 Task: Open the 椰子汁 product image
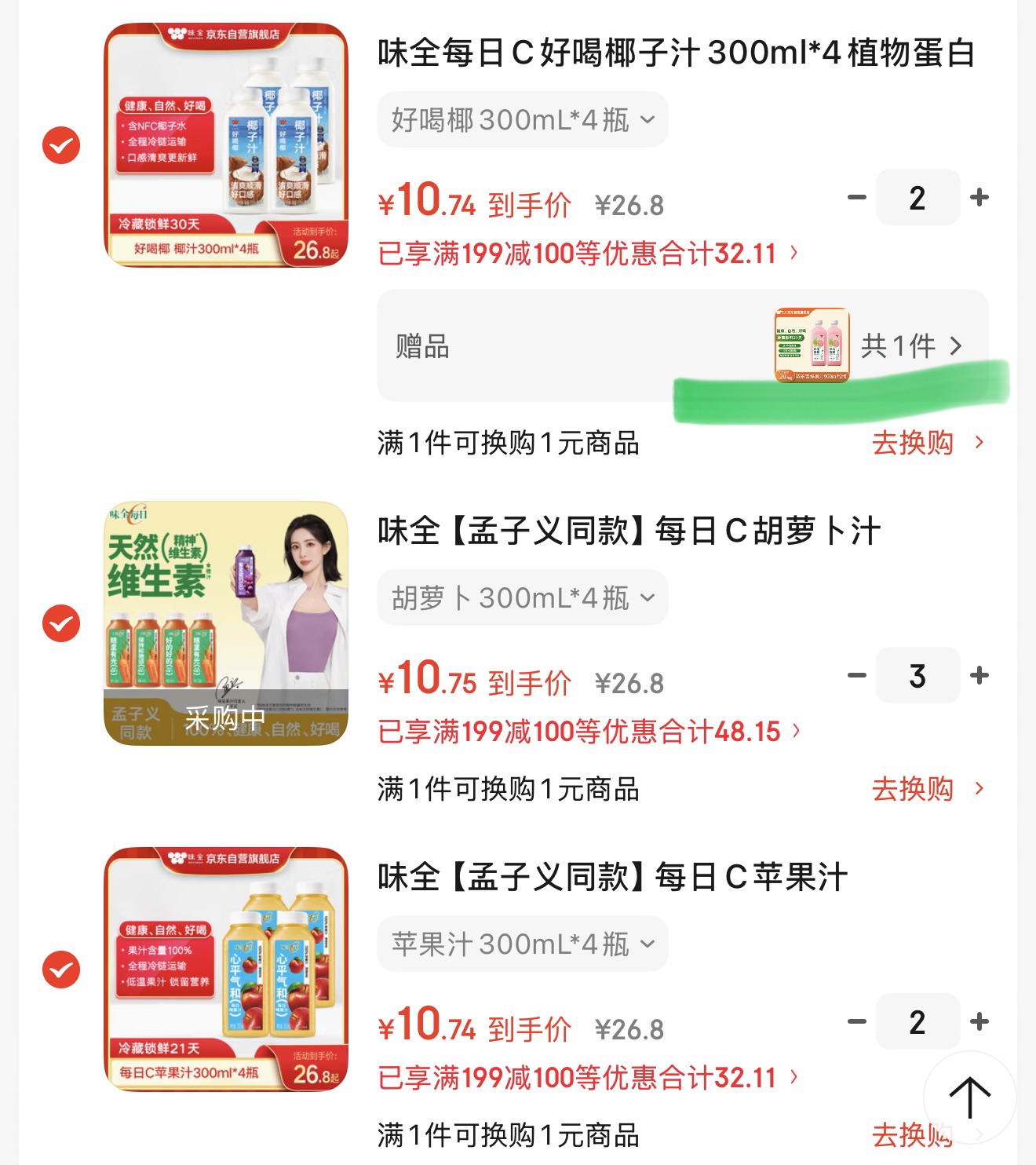[226, 145]
